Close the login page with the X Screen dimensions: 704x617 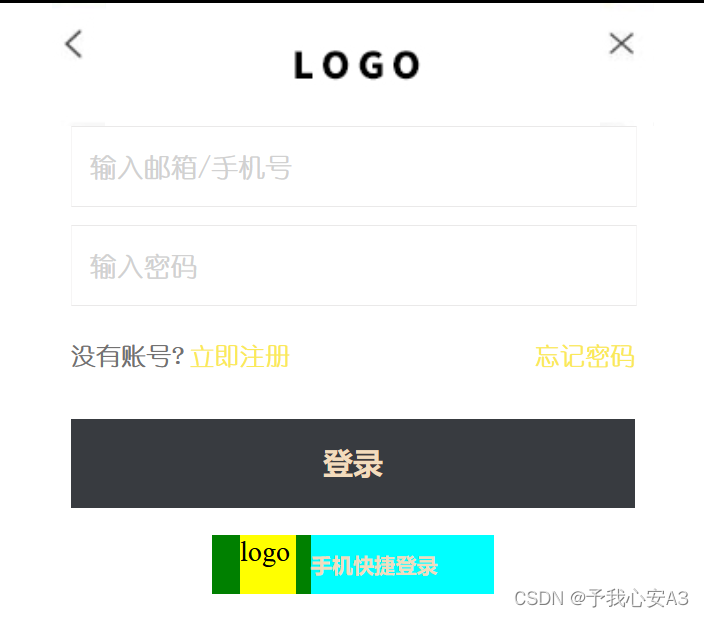pos(621,43)
